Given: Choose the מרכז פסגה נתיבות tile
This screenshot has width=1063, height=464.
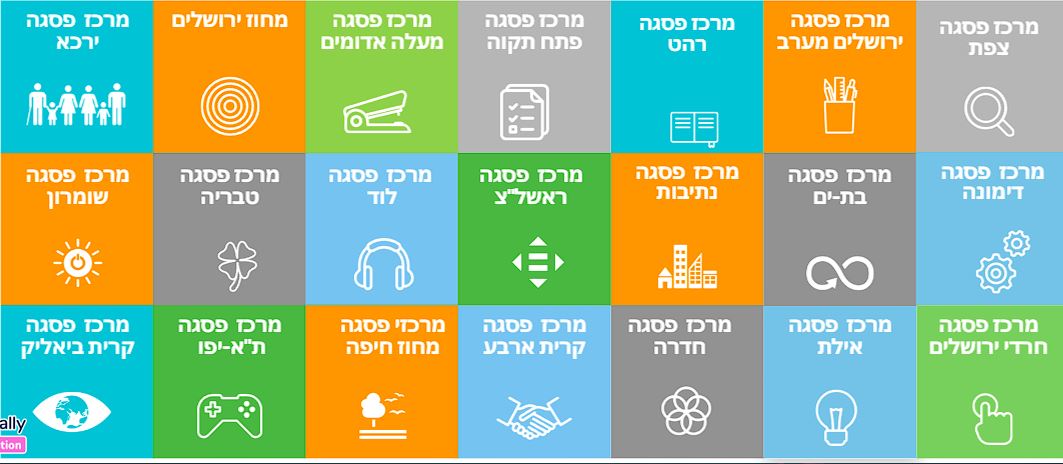Looking at the screenshot, I should (686, 229).
